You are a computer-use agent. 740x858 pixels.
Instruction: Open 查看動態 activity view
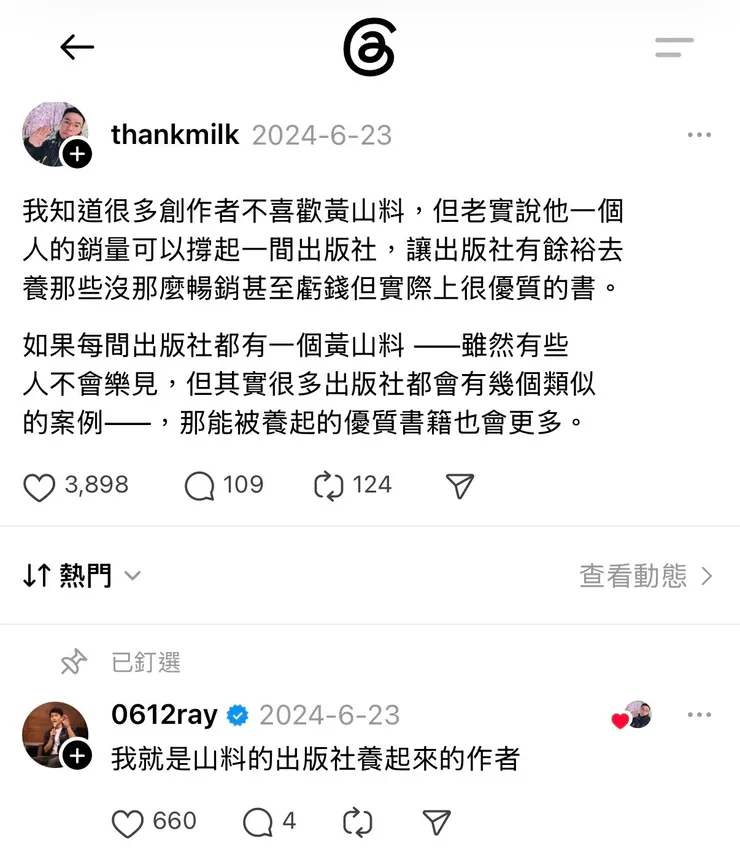[646, 576]
